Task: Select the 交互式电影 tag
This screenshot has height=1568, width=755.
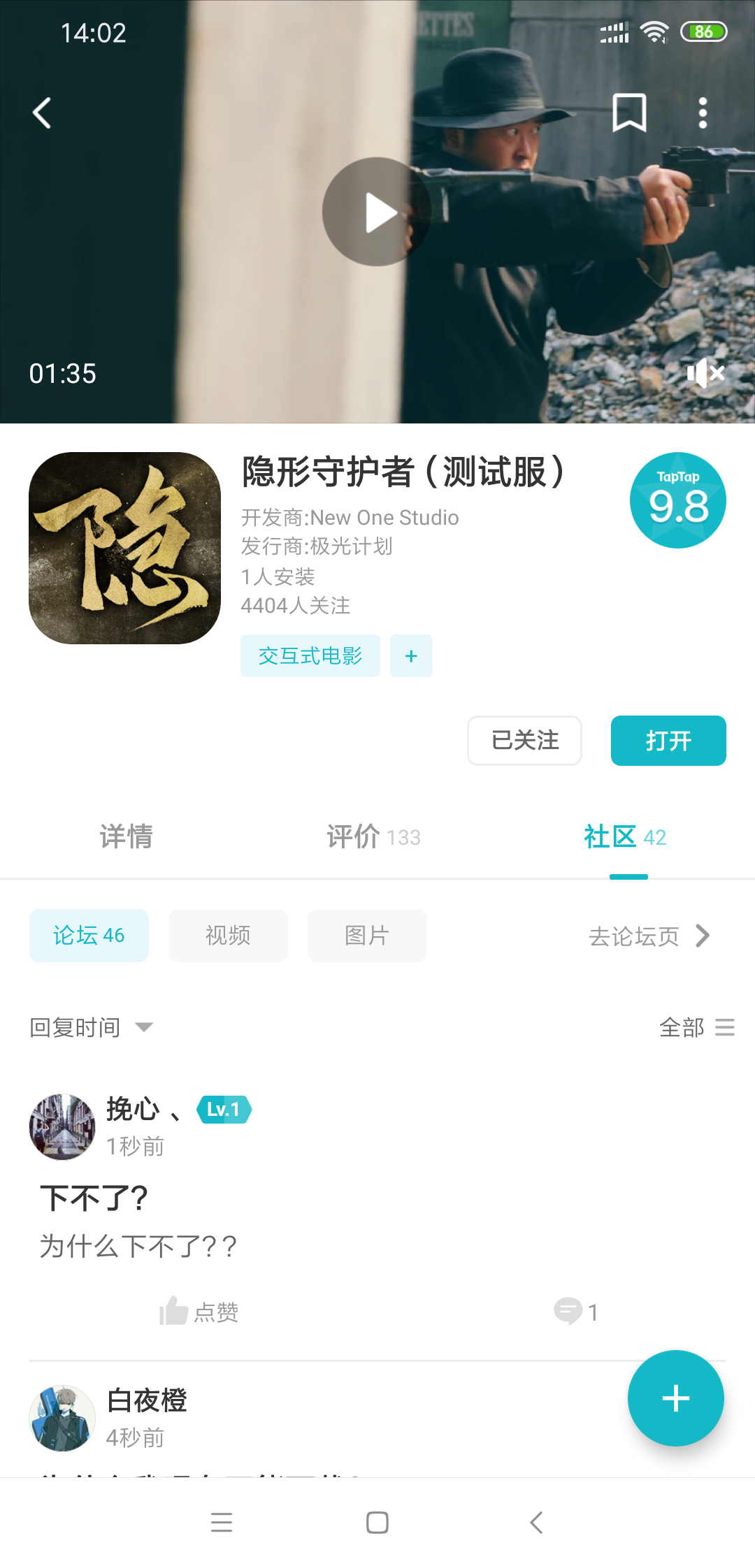Action: tap(310, 655)
